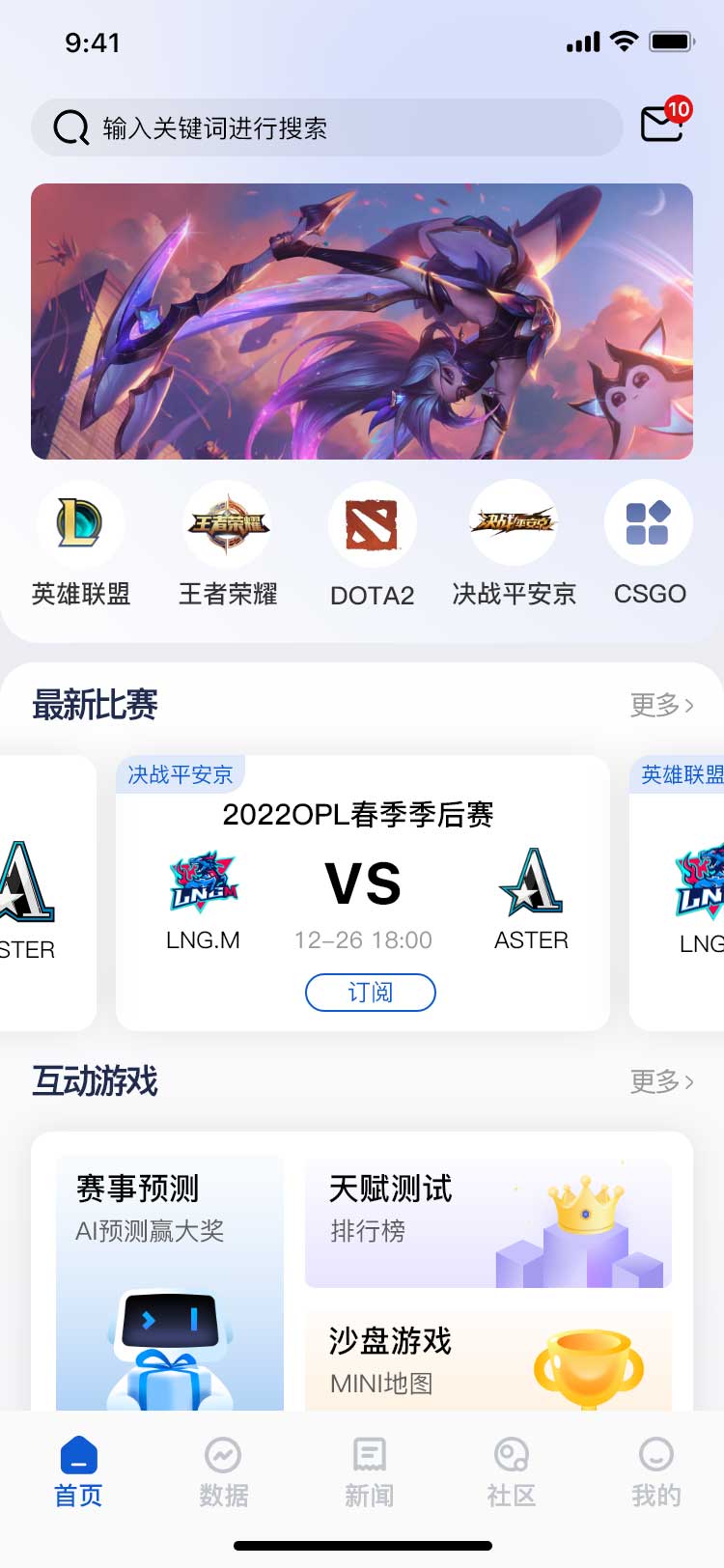
Task: Open the mail inbox with 10 unread
Action: coord(663,125)
